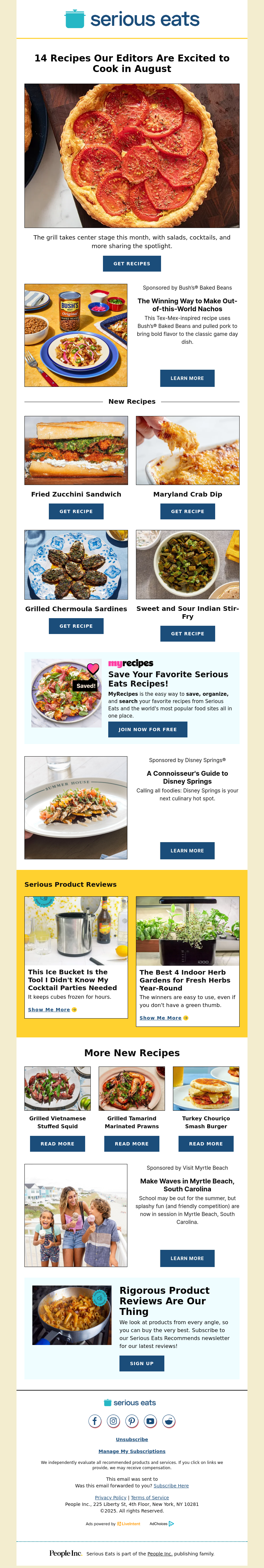Tap Join Now For Free on MyRecipes
This screenshot has width=264, height=1568.
tap(148, 729)
